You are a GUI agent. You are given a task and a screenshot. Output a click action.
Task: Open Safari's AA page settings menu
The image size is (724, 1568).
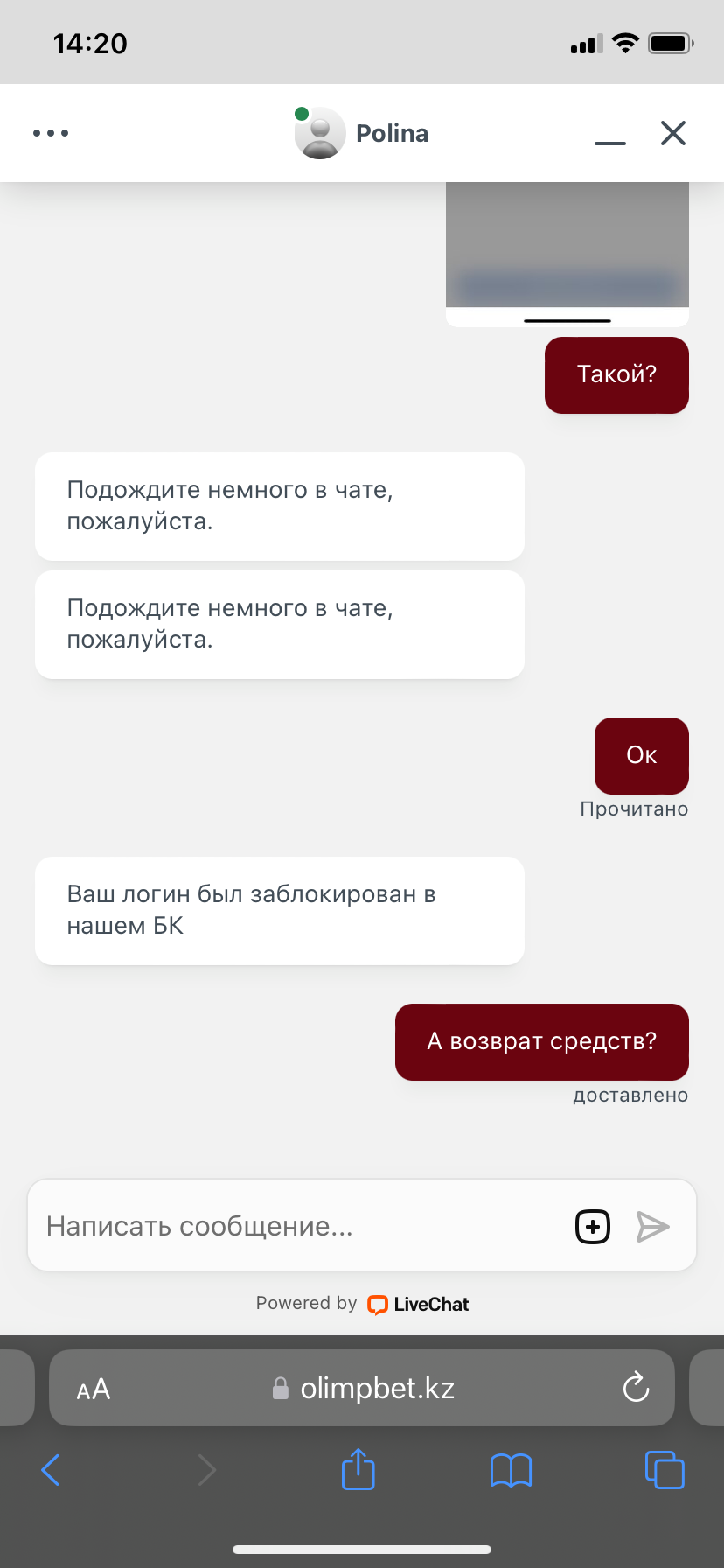click(94, 1389)
